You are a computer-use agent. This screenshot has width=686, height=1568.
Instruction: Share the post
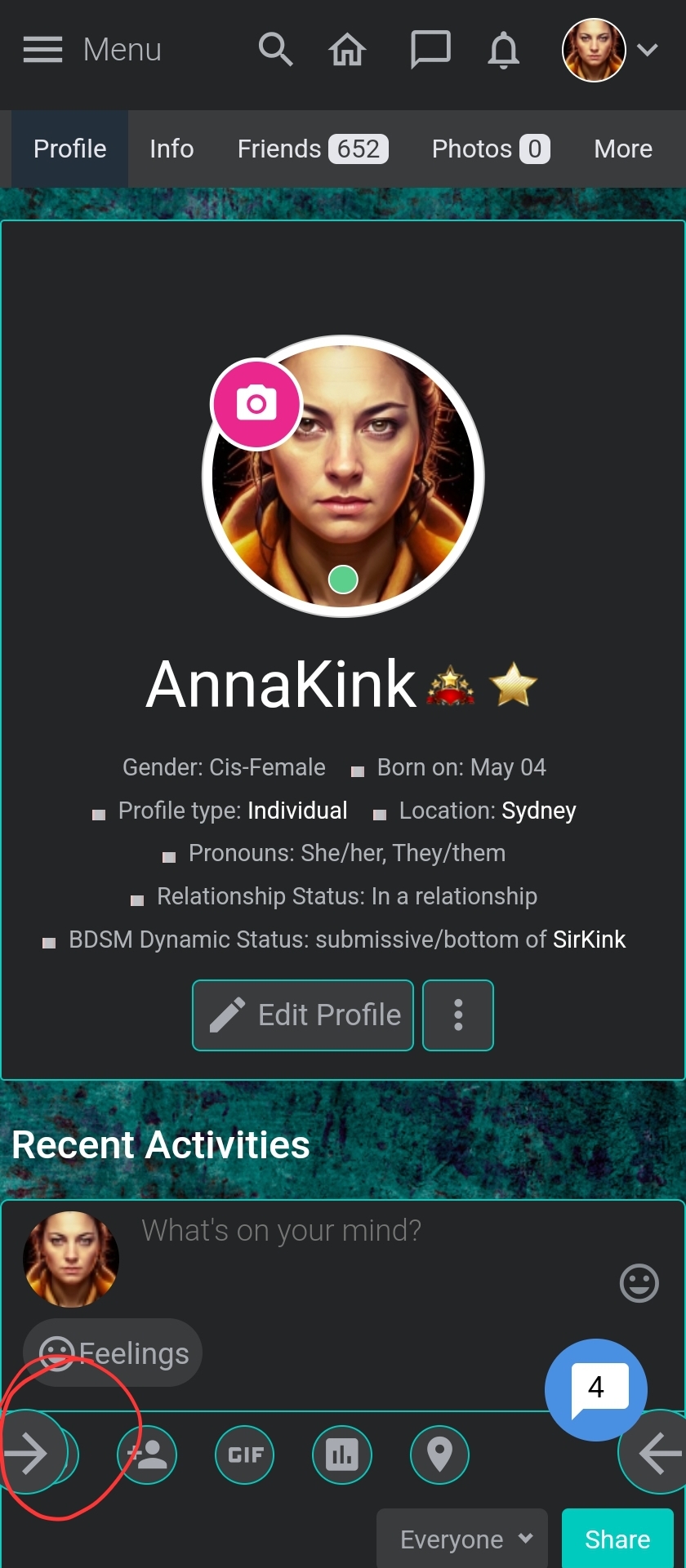click(x=617, y=1539)
